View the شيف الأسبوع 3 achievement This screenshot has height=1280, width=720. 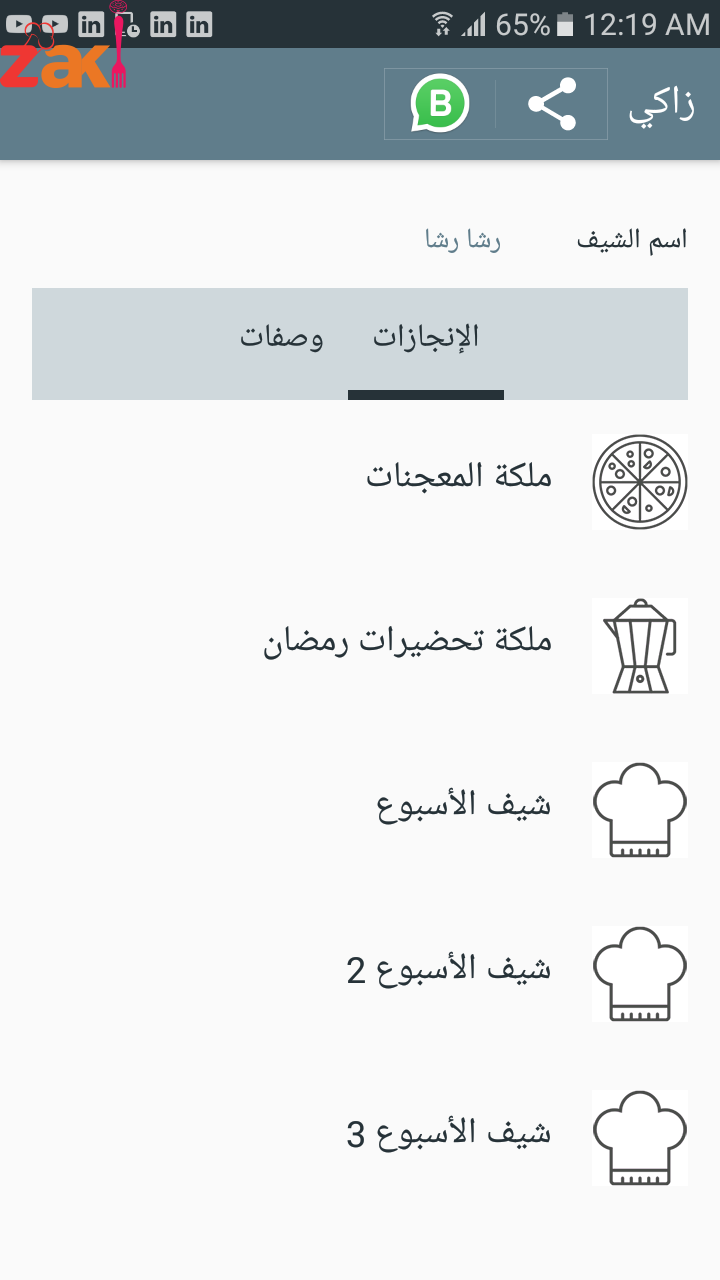click(449, 1134)
